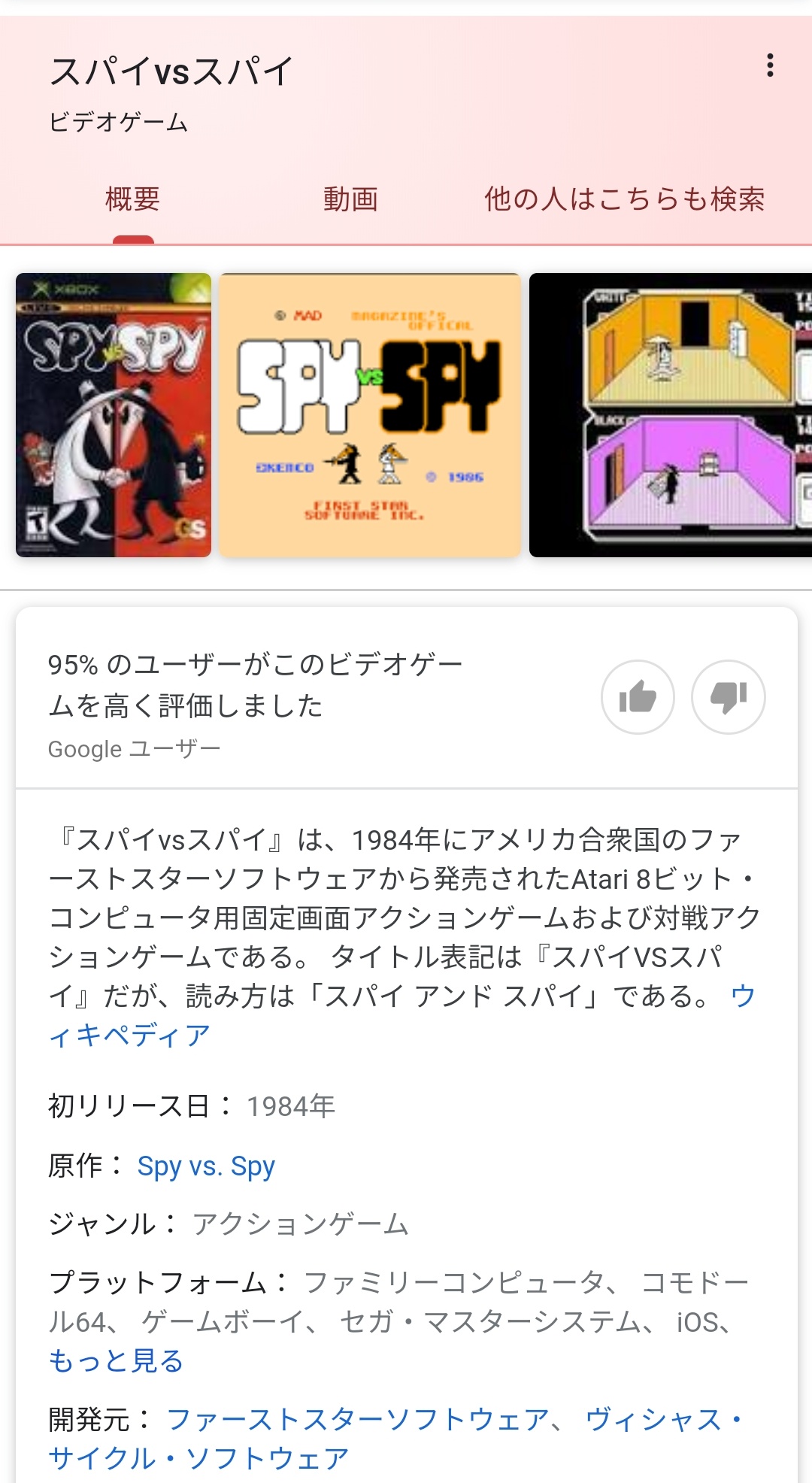View the 1986 title screen image
This screenshot has width=812, height=1483.
pos(370,415)
